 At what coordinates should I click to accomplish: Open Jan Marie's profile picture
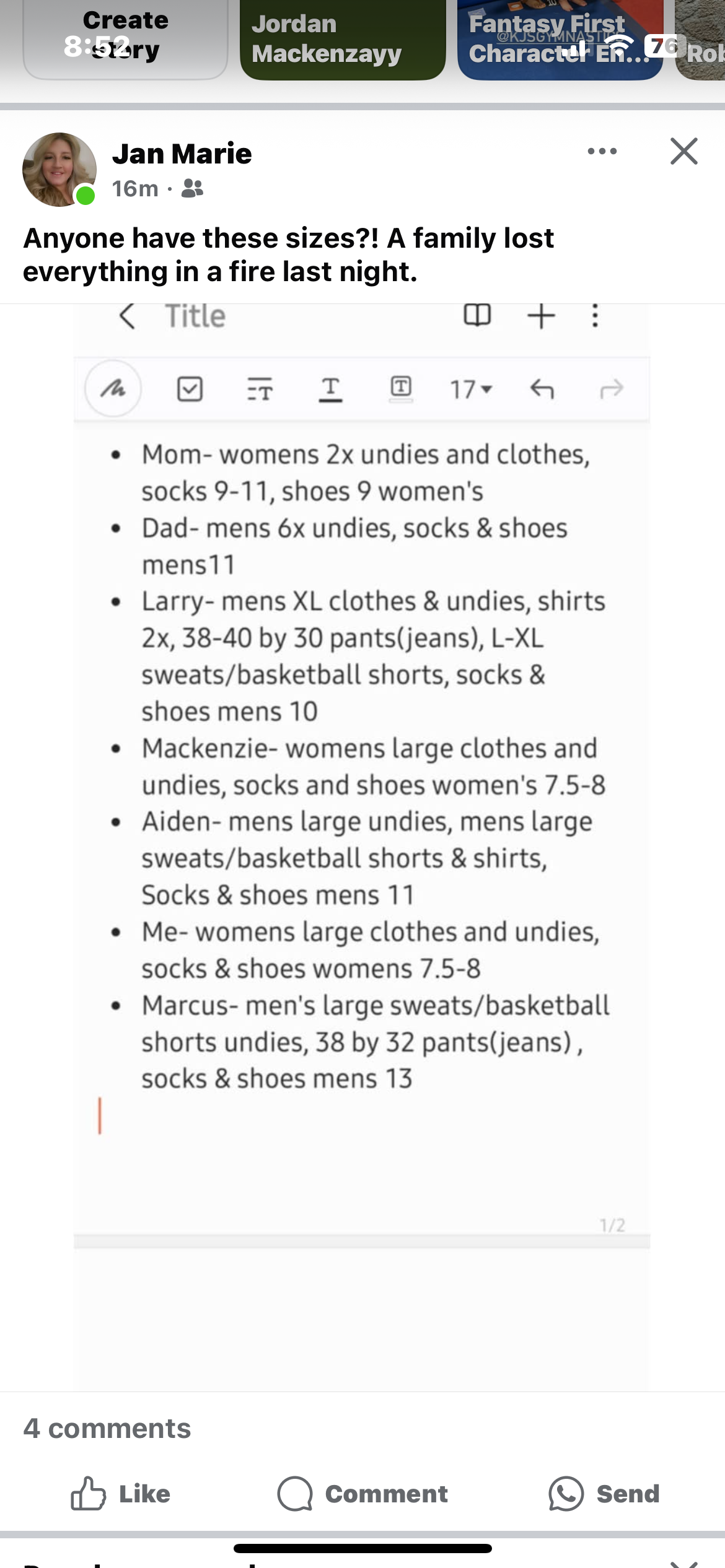pyautogui.click(x=59, y=169)
